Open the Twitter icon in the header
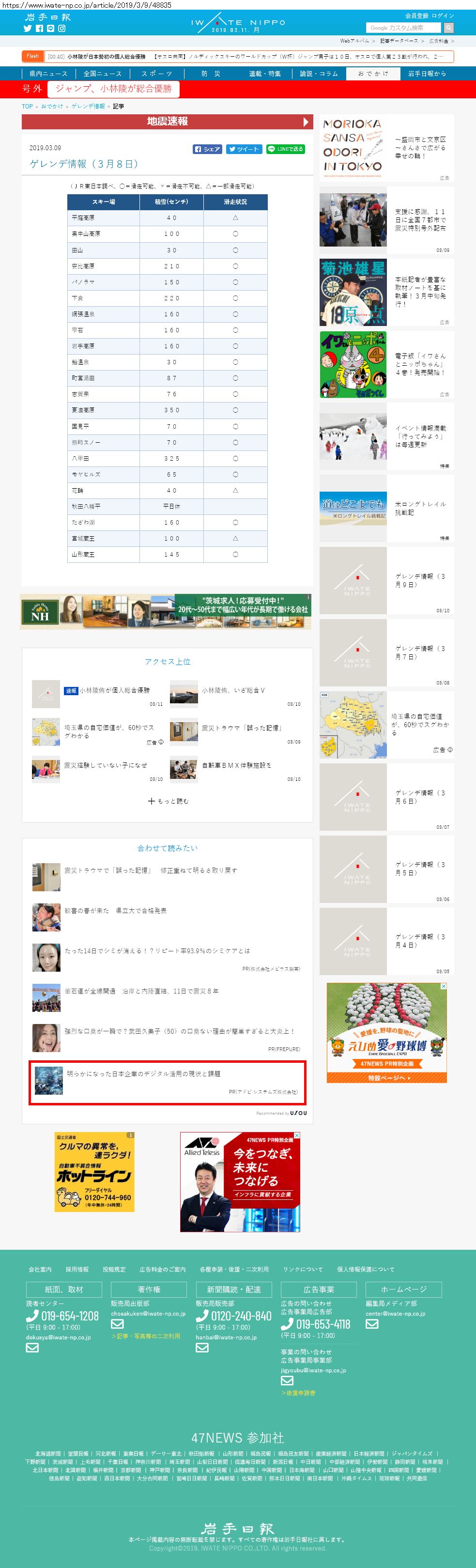476x1568 pixels. coord(28,29)
